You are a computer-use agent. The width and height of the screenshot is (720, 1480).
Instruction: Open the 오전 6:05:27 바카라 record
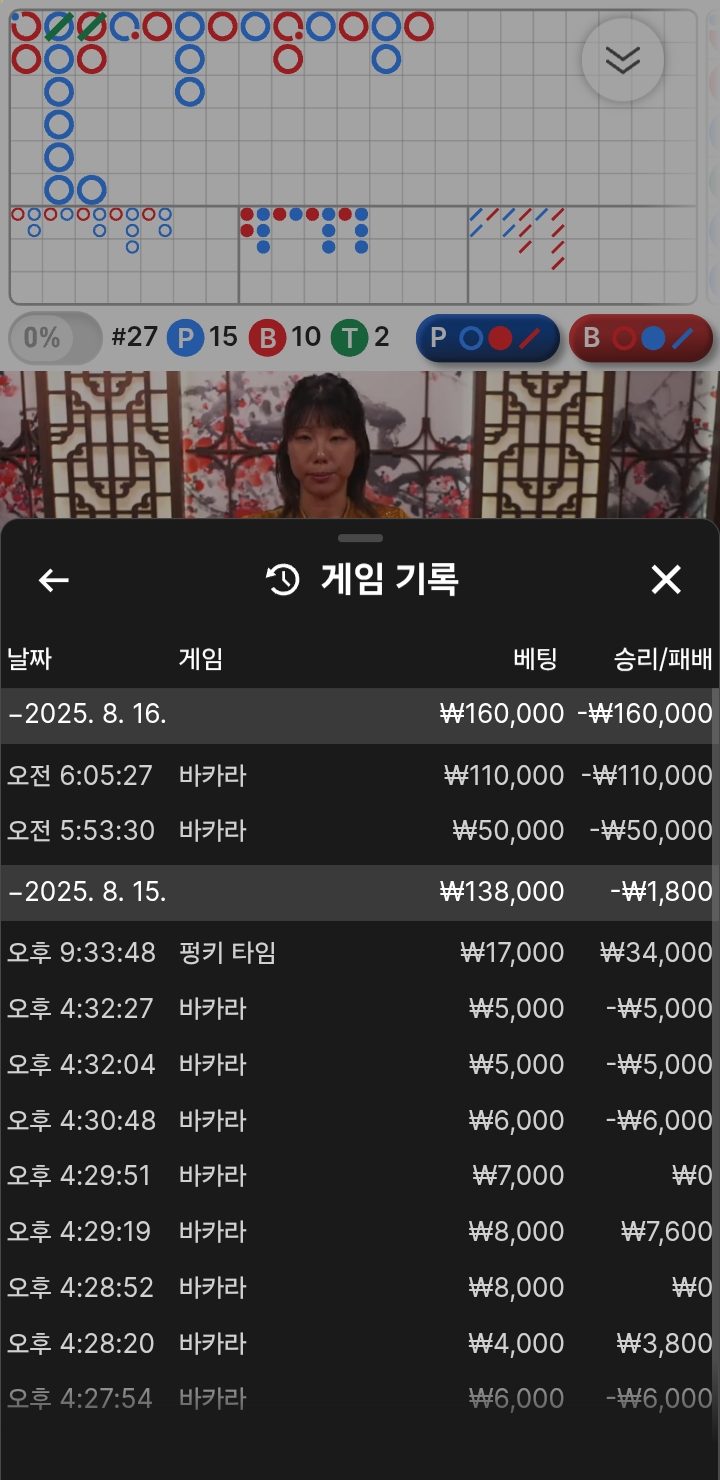click(359, 775)
